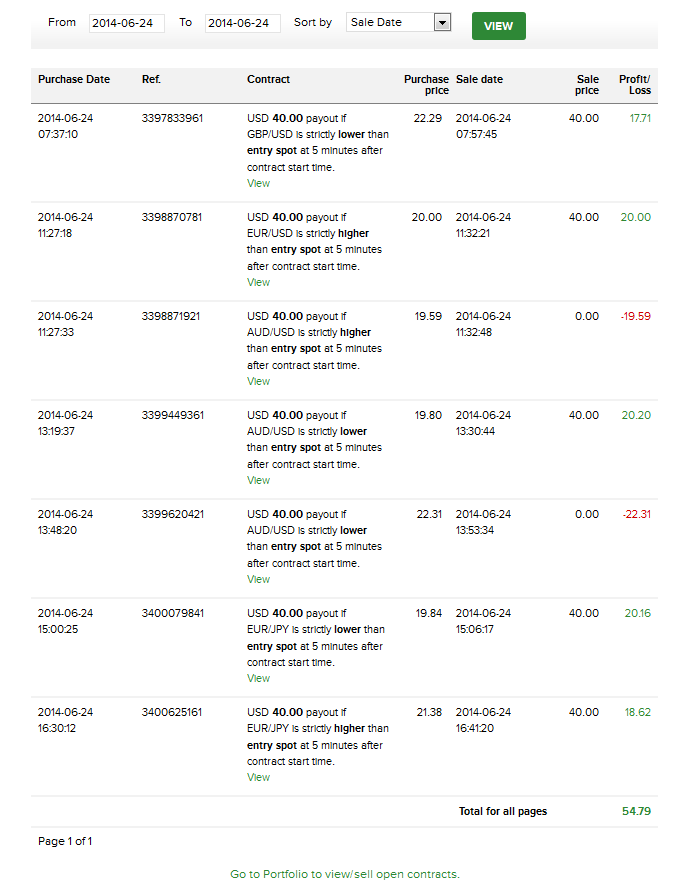
Task: Go to Portfolio to view open contracts
Action: (345, 874)
